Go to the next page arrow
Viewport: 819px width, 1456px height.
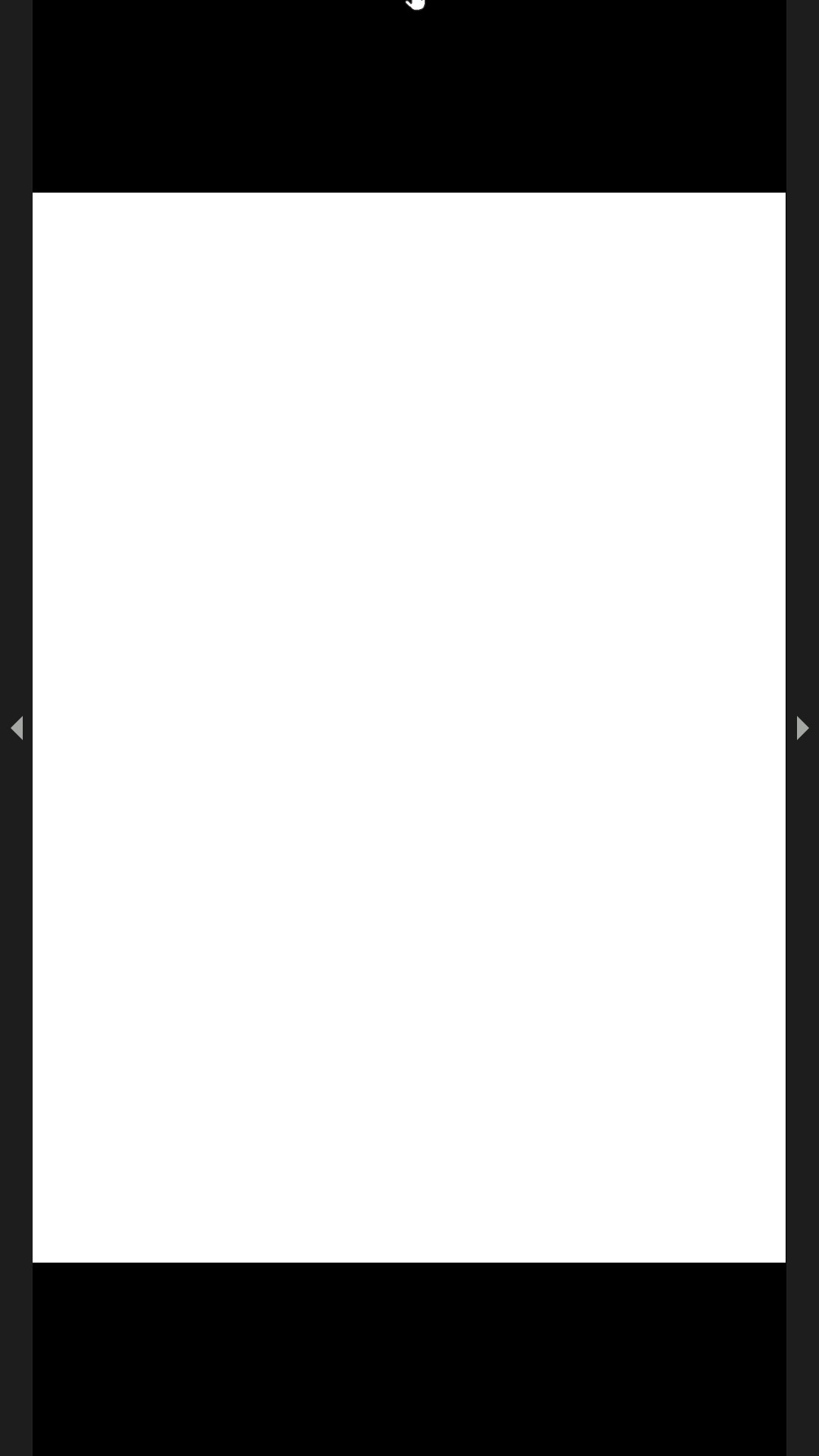pos(802,728)
